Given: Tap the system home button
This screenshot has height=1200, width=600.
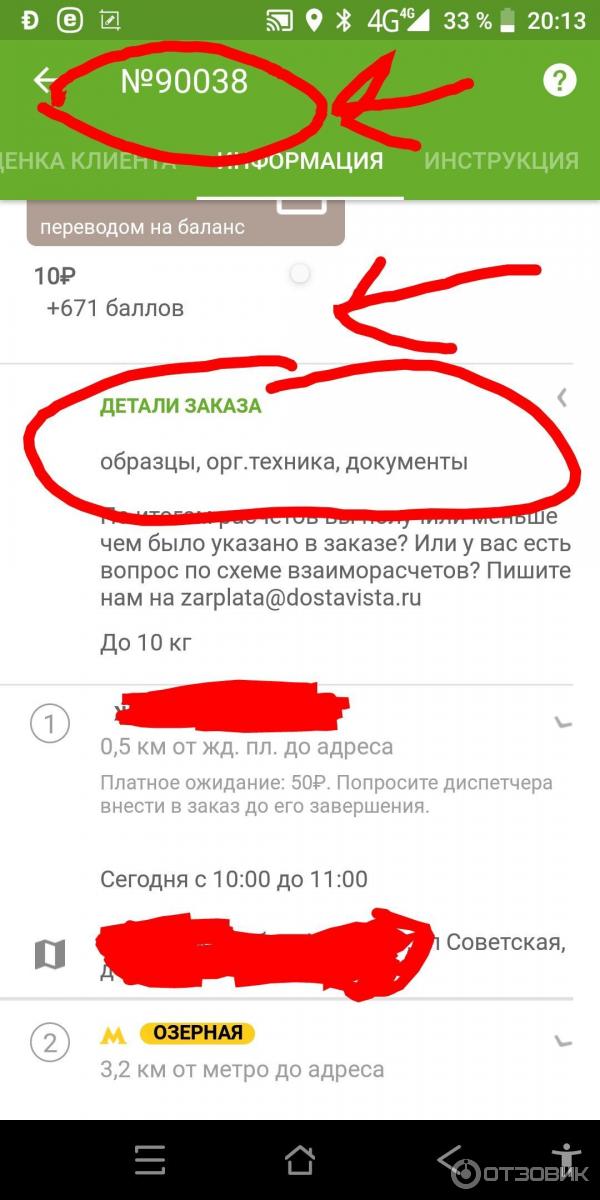Looking at the screenshot, I should (299, 1160).
